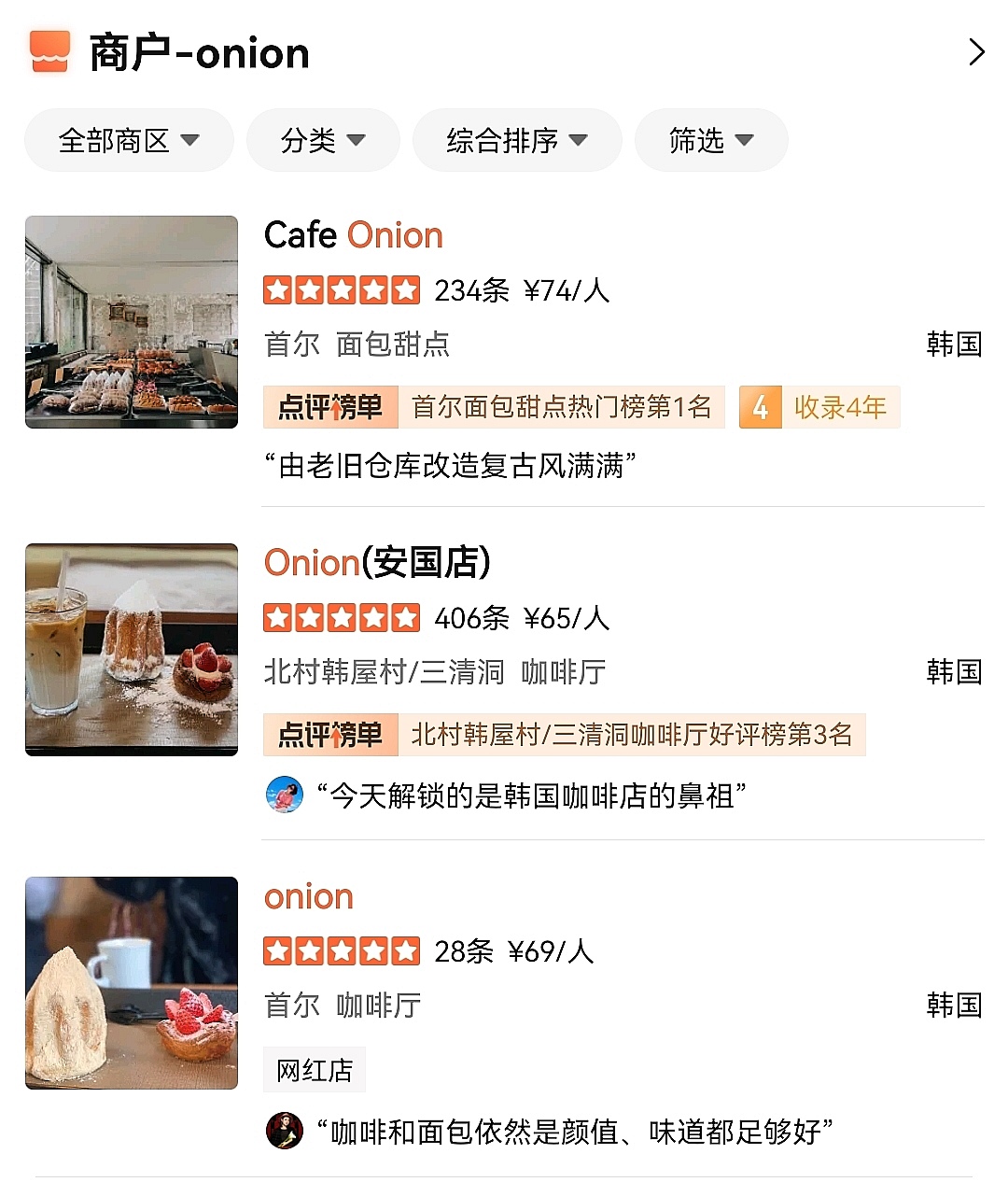Viewport: 1008px width, 1196px height.
Task: Click the 商户 app logo icon
Action: click(50, 53)
